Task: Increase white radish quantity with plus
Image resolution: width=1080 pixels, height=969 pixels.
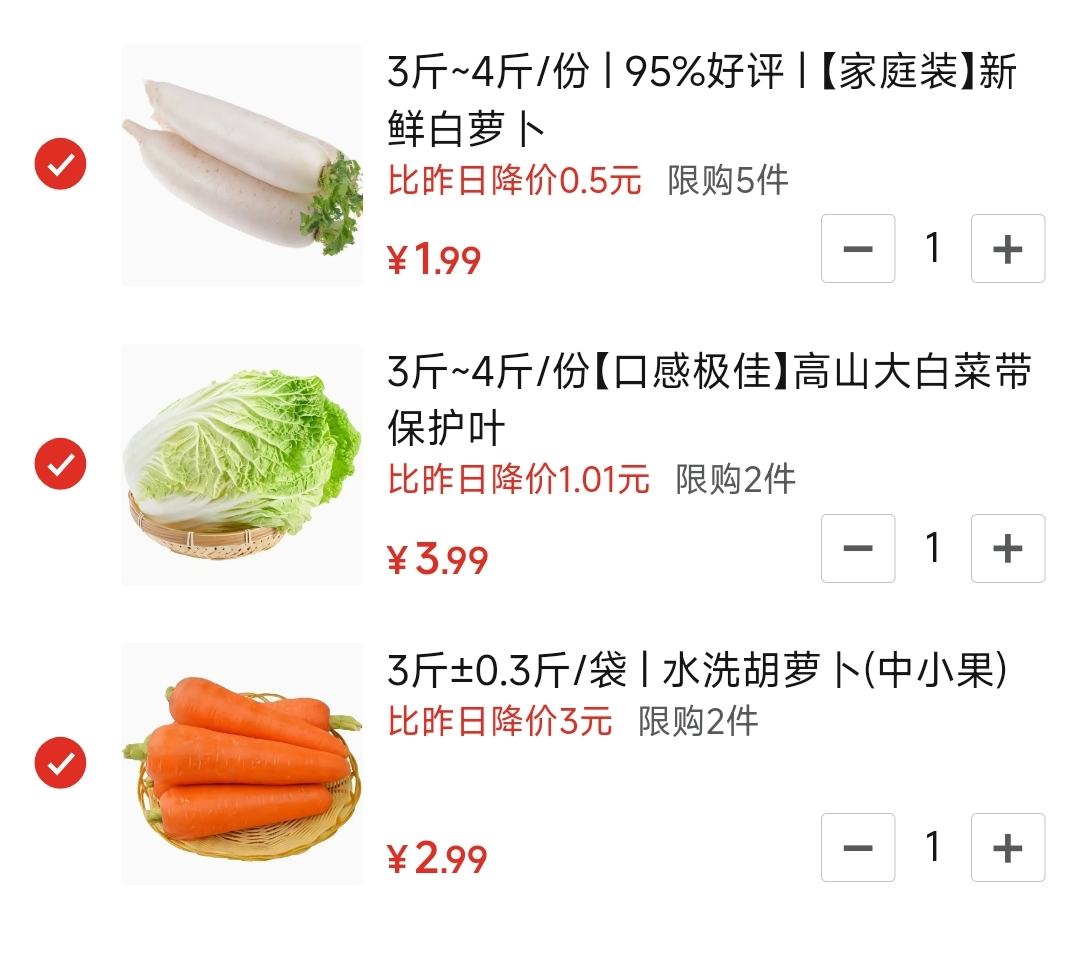Action: click(1008, 249)
